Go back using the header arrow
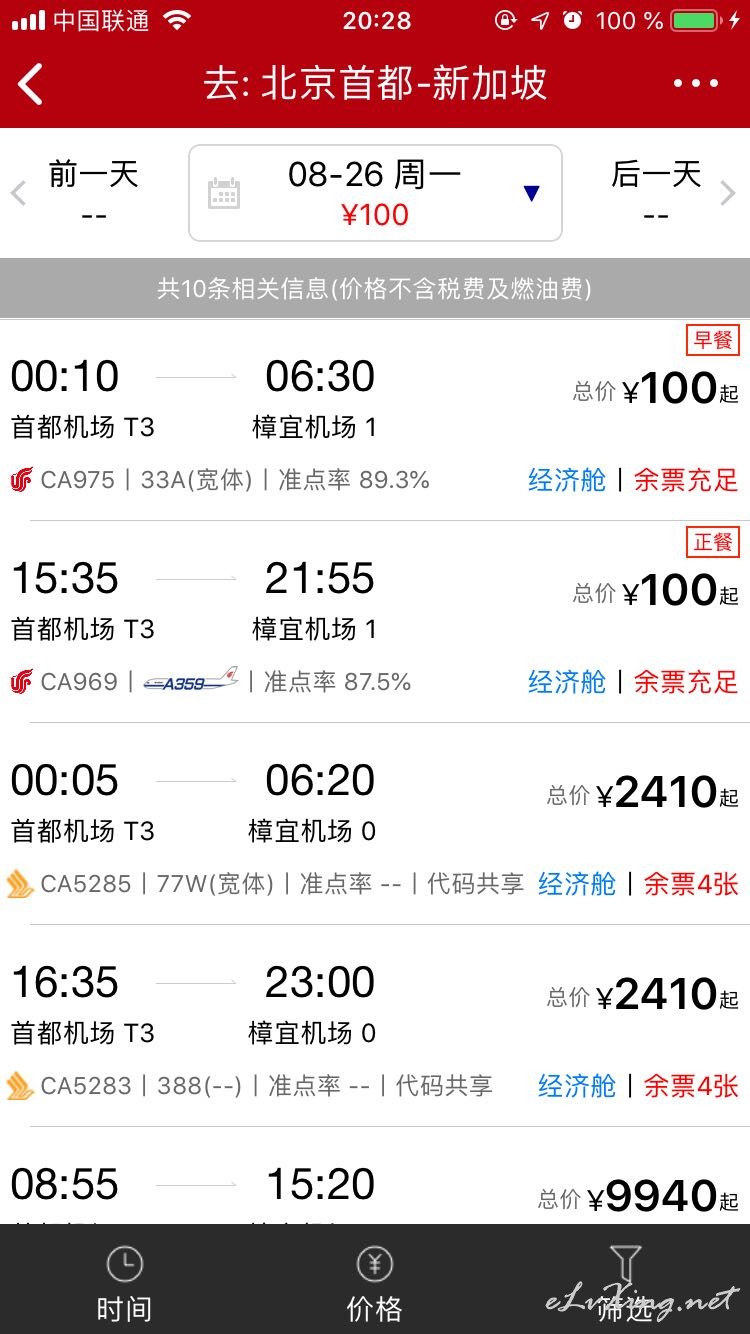This screenshot has width=750, height=1334. pos(31,84)
